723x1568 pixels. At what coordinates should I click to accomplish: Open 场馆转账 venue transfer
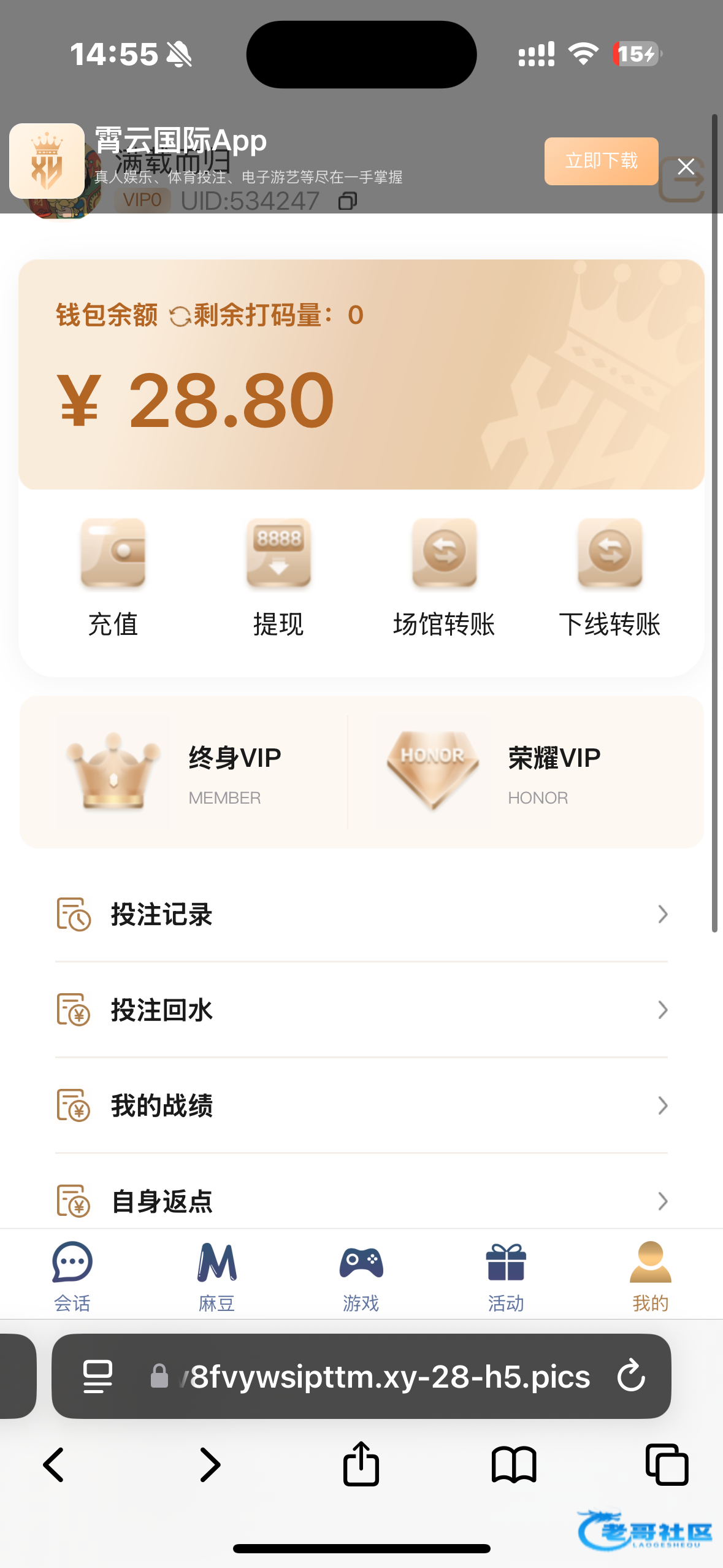point(444,577)
